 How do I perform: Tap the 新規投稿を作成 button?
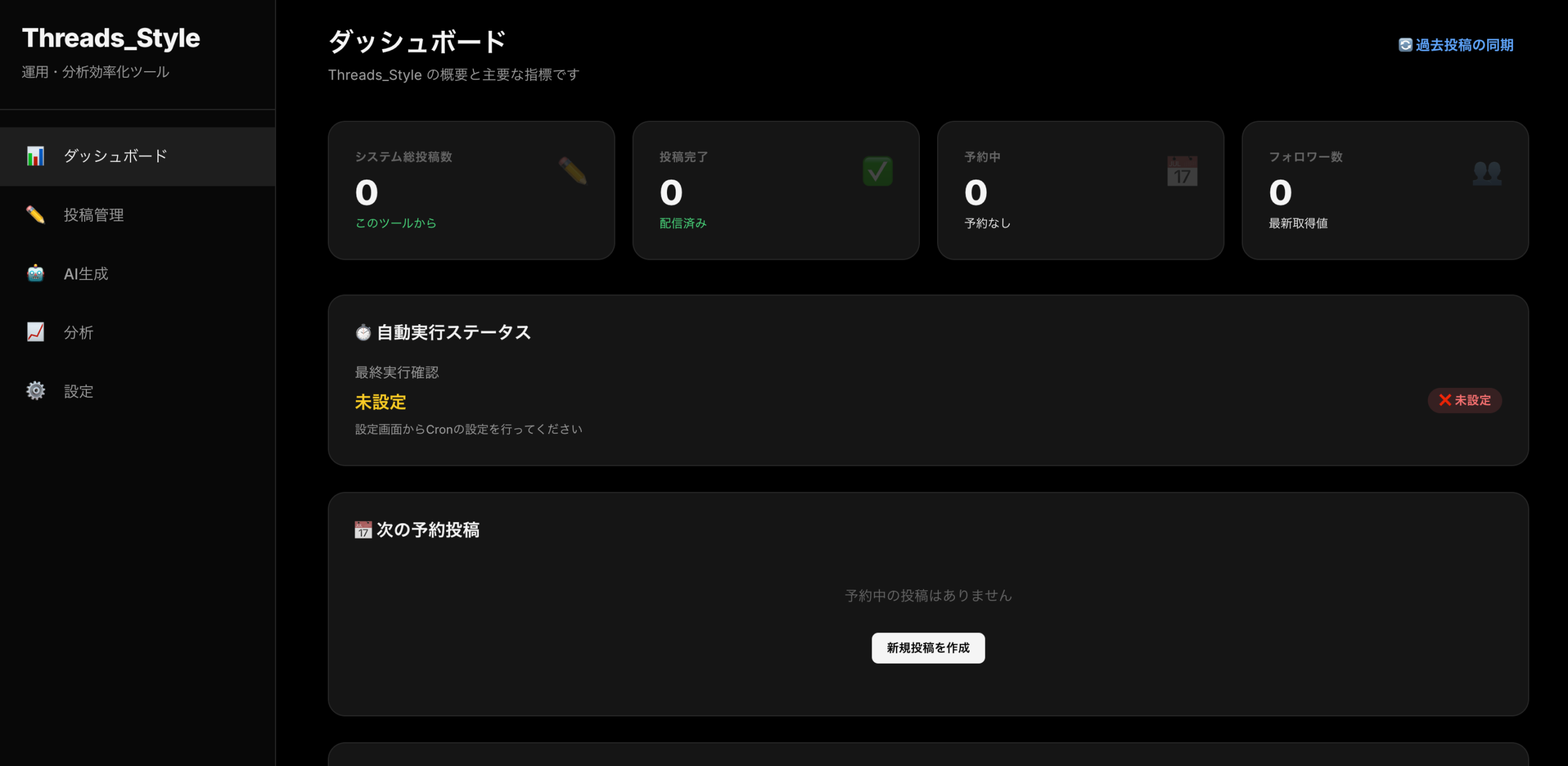[928, 648]
